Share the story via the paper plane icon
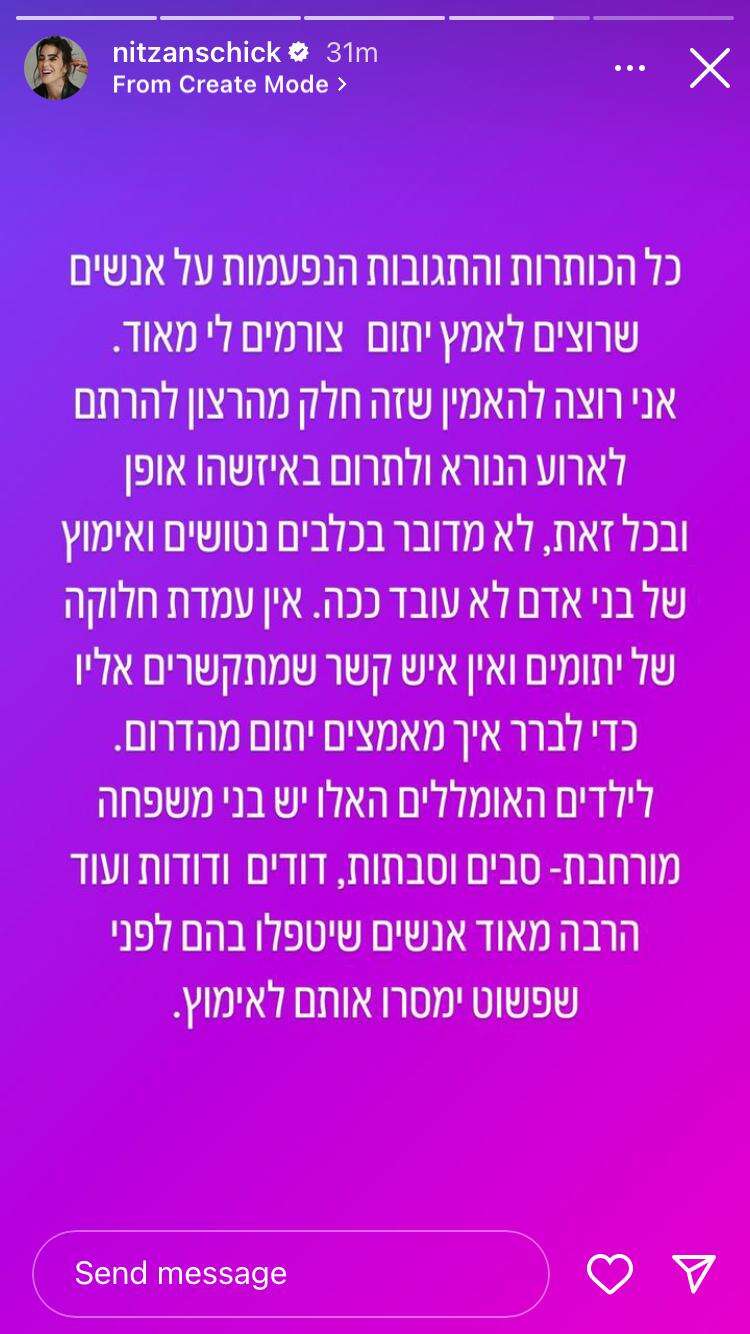 [693, 1273]
